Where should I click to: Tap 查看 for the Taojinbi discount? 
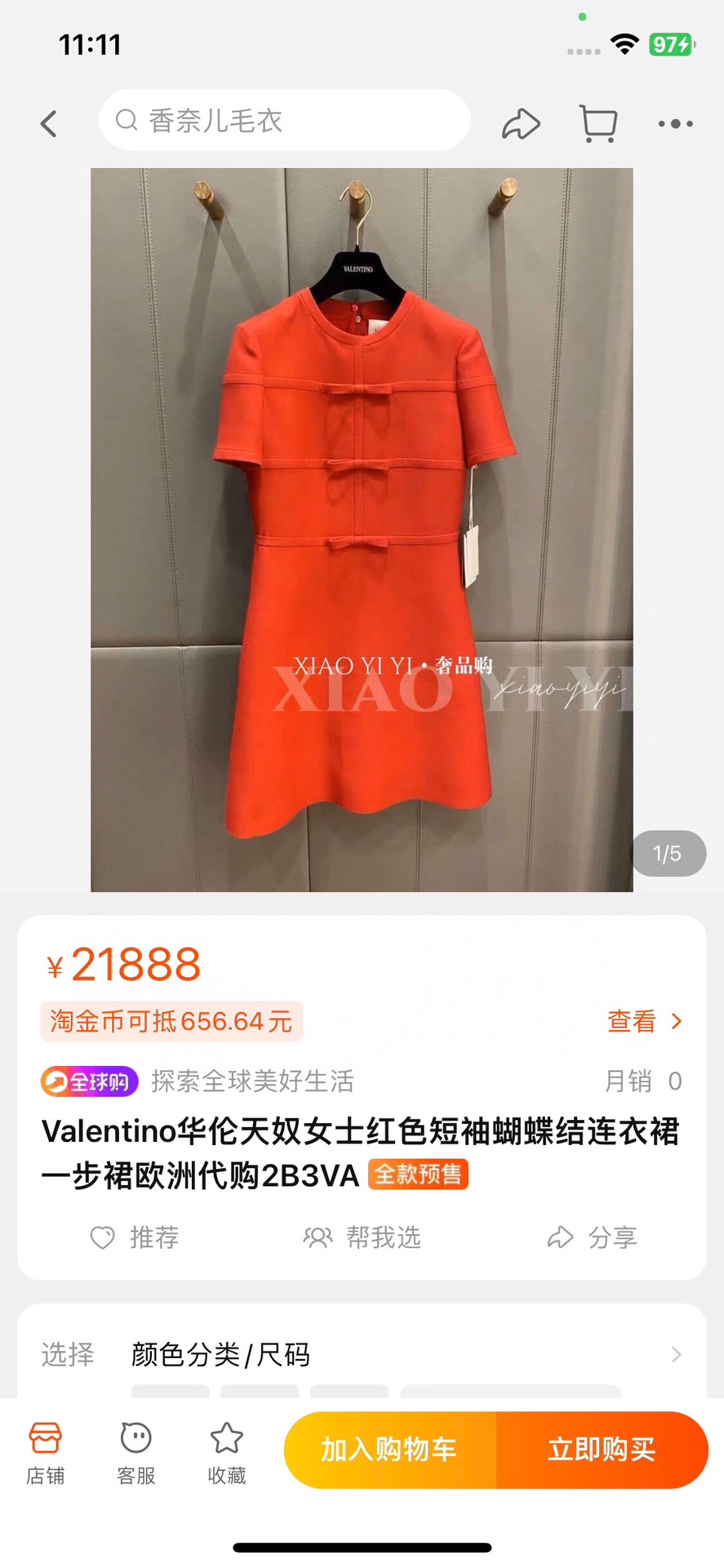643,1021
